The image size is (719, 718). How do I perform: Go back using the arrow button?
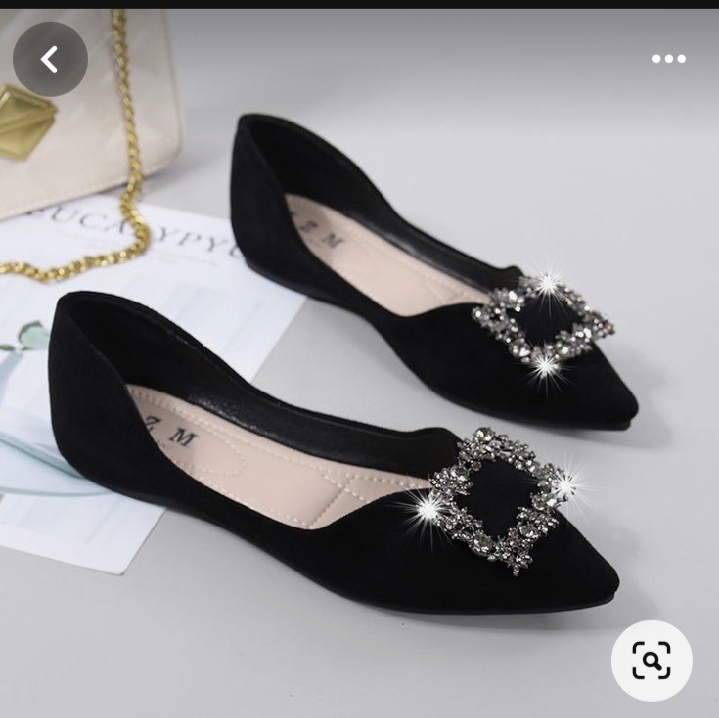click(x=50, y=60)
